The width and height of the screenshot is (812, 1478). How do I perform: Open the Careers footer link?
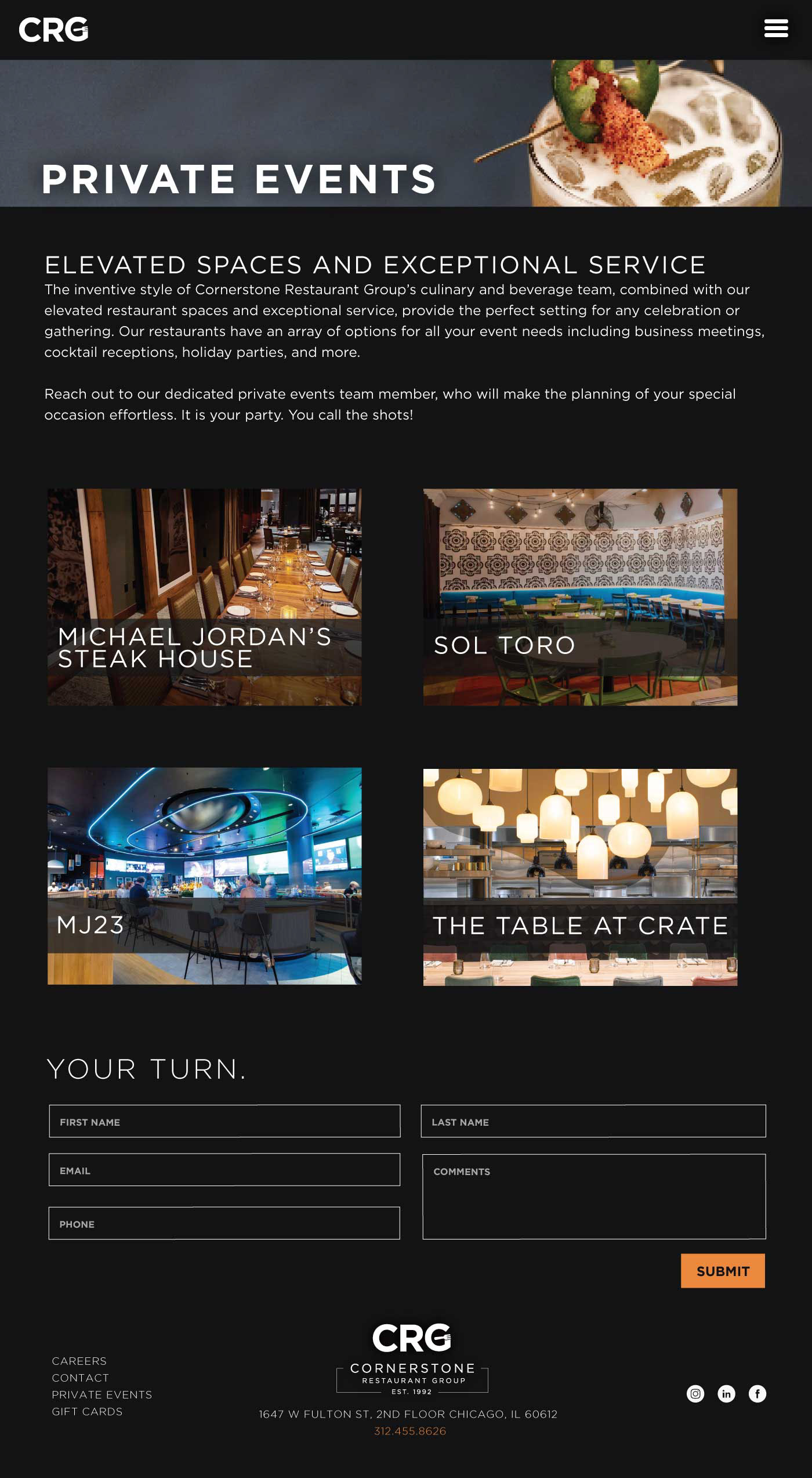[79, 1361]
